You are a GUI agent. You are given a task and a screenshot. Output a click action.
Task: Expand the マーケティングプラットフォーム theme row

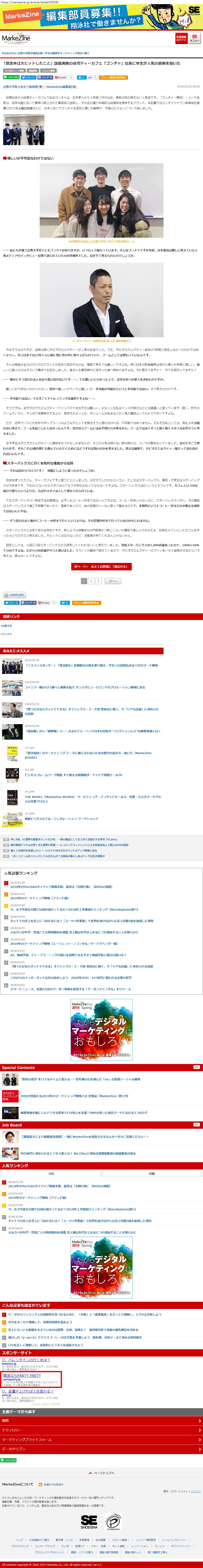pos(102,1440)
